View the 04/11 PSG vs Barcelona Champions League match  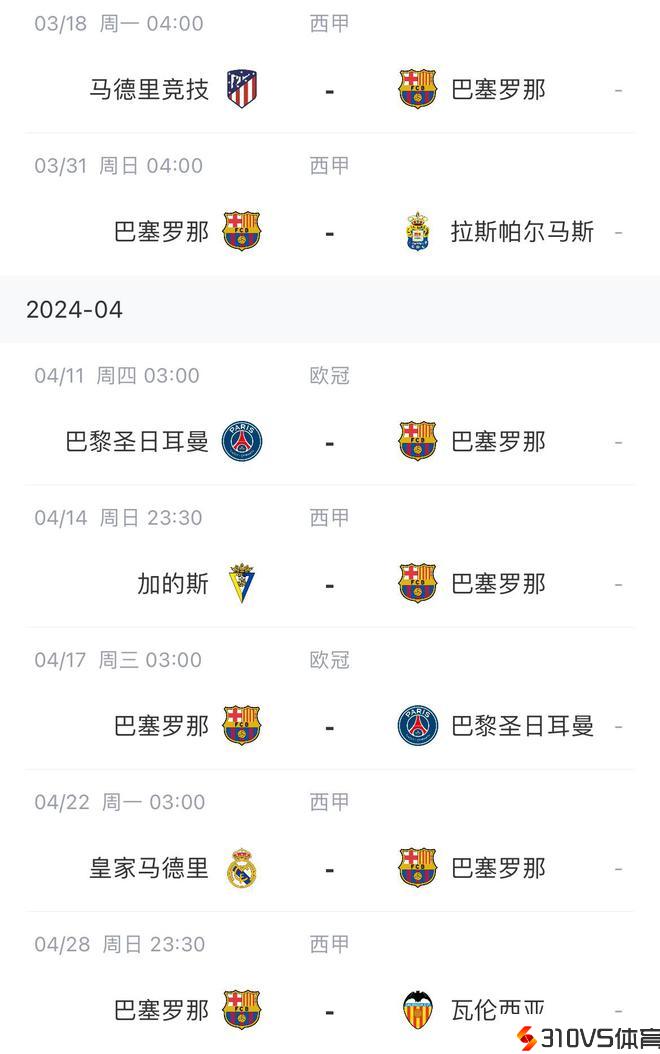(329, 442)
